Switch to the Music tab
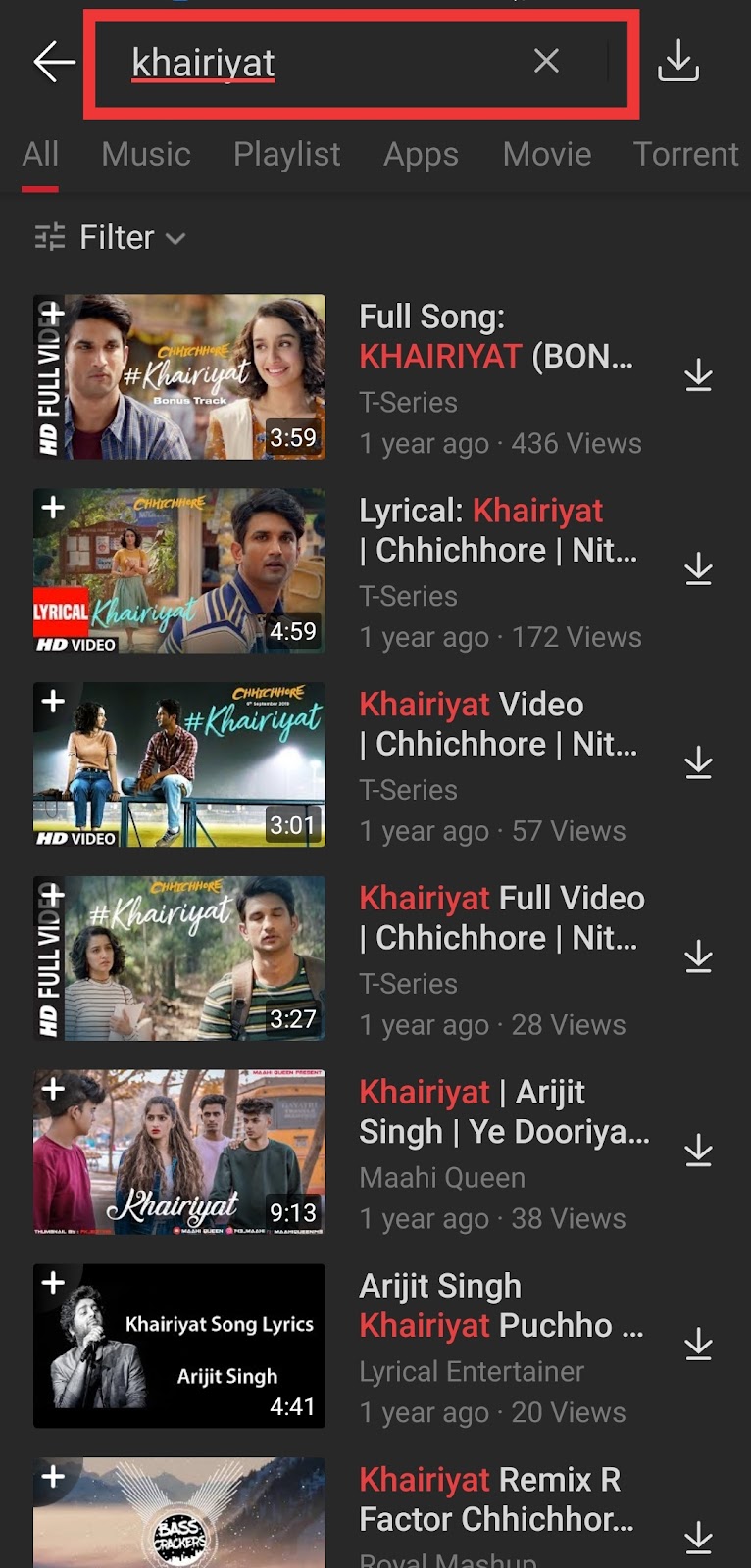This screenshot has width=751, height=1568. tap(146, 154)
